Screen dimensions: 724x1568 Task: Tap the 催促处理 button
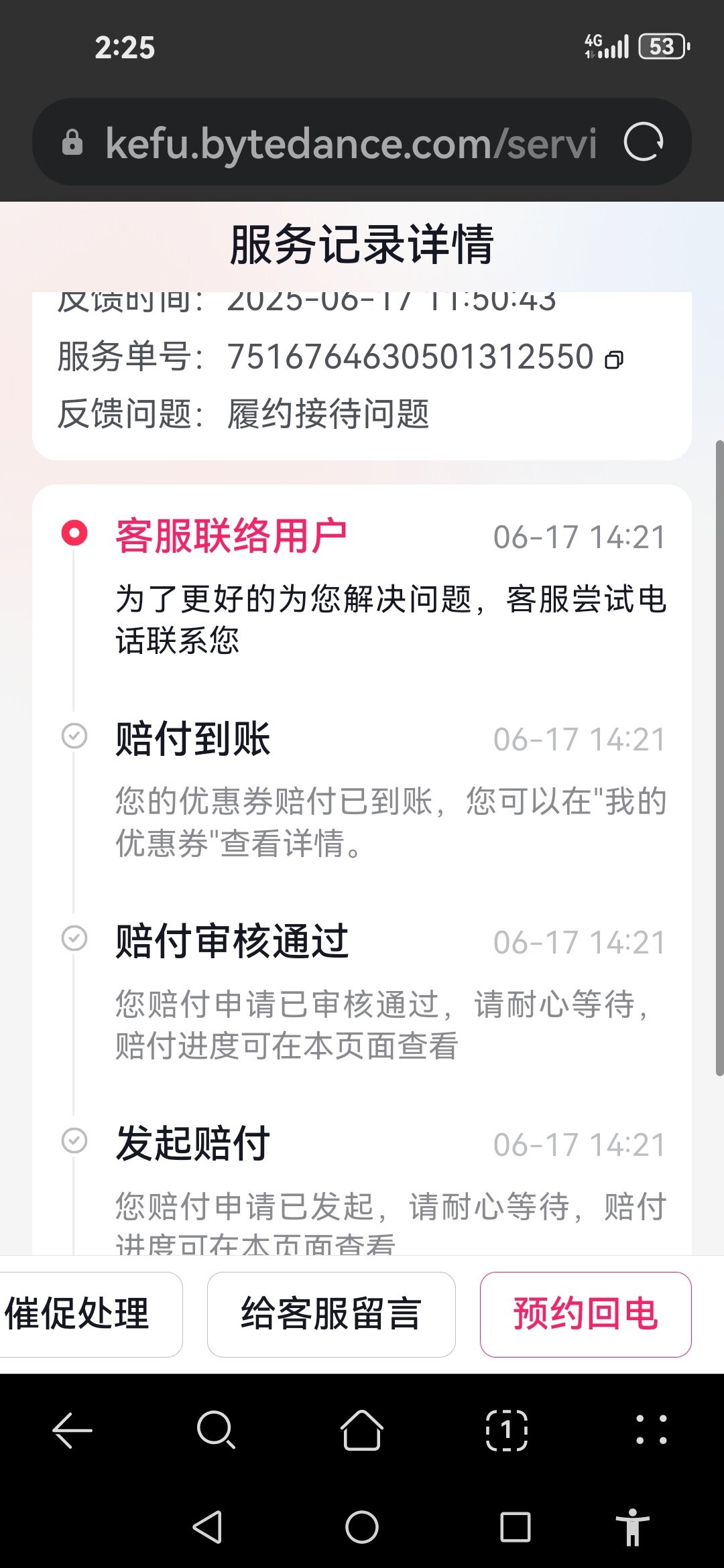(x=89, y=1314)
